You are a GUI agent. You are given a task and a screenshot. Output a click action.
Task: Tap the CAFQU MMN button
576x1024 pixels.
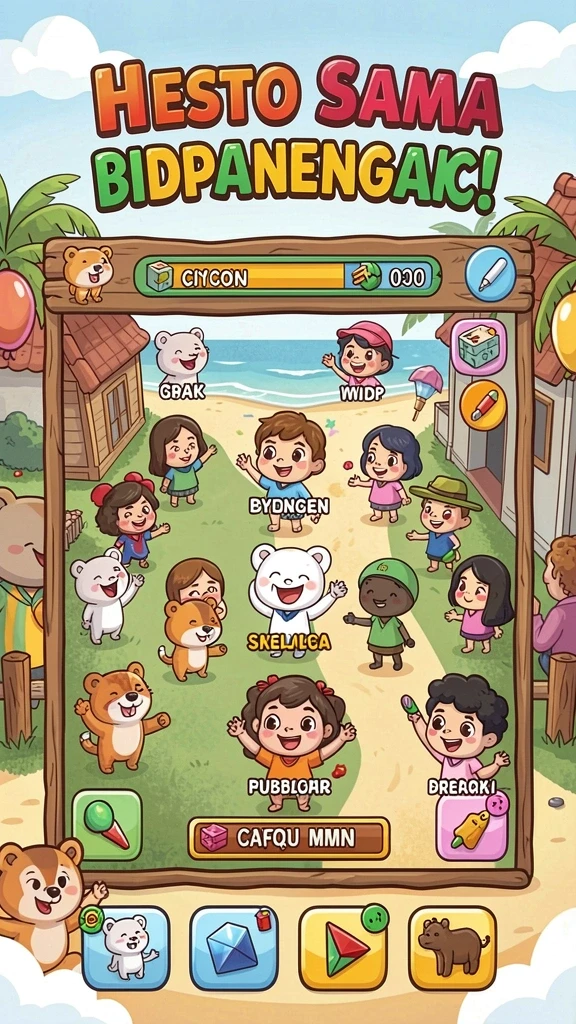point(289,837)
